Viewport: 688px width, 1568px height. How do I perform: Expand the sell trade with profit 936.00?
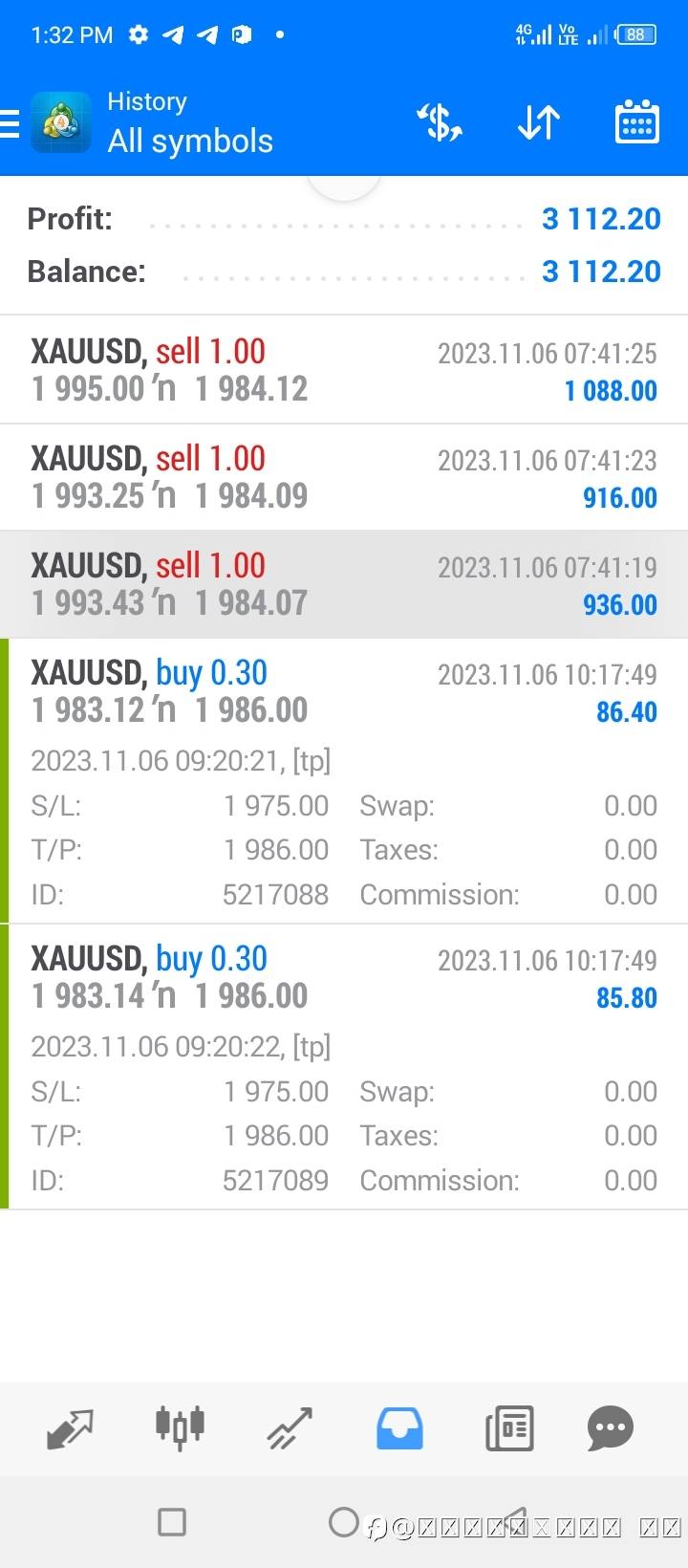[344, 584]
